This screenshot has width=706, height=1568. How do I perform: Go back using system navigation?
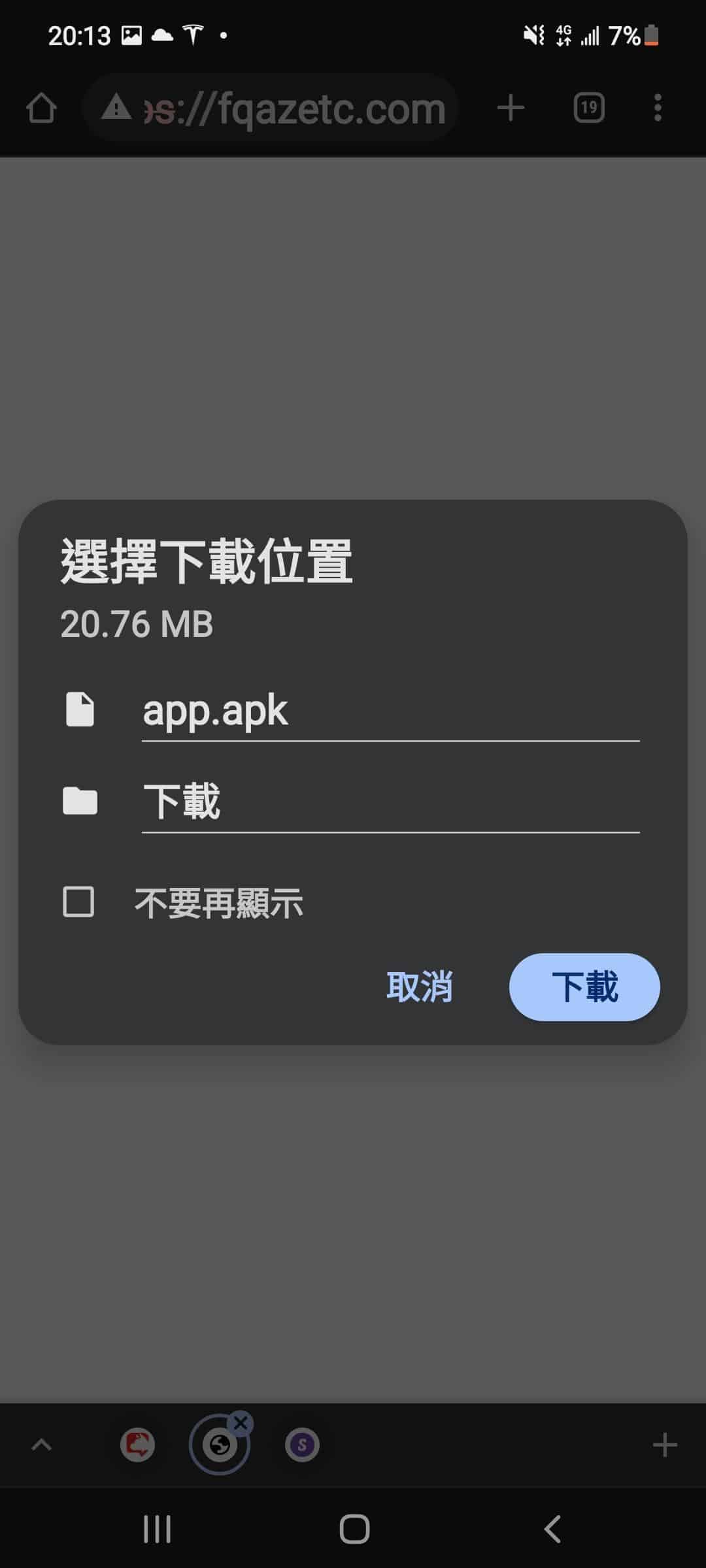coord(552,1529)
